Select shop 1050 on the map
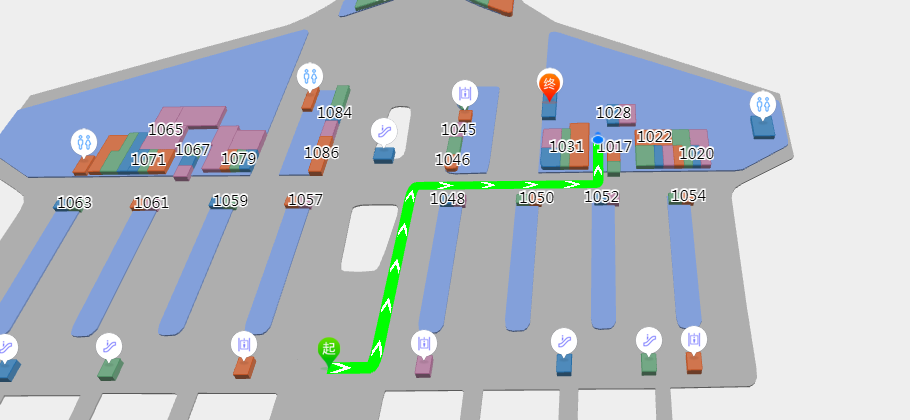Image resolution: width=910 pixels, height=420 pixels. (x=536, y=198)
